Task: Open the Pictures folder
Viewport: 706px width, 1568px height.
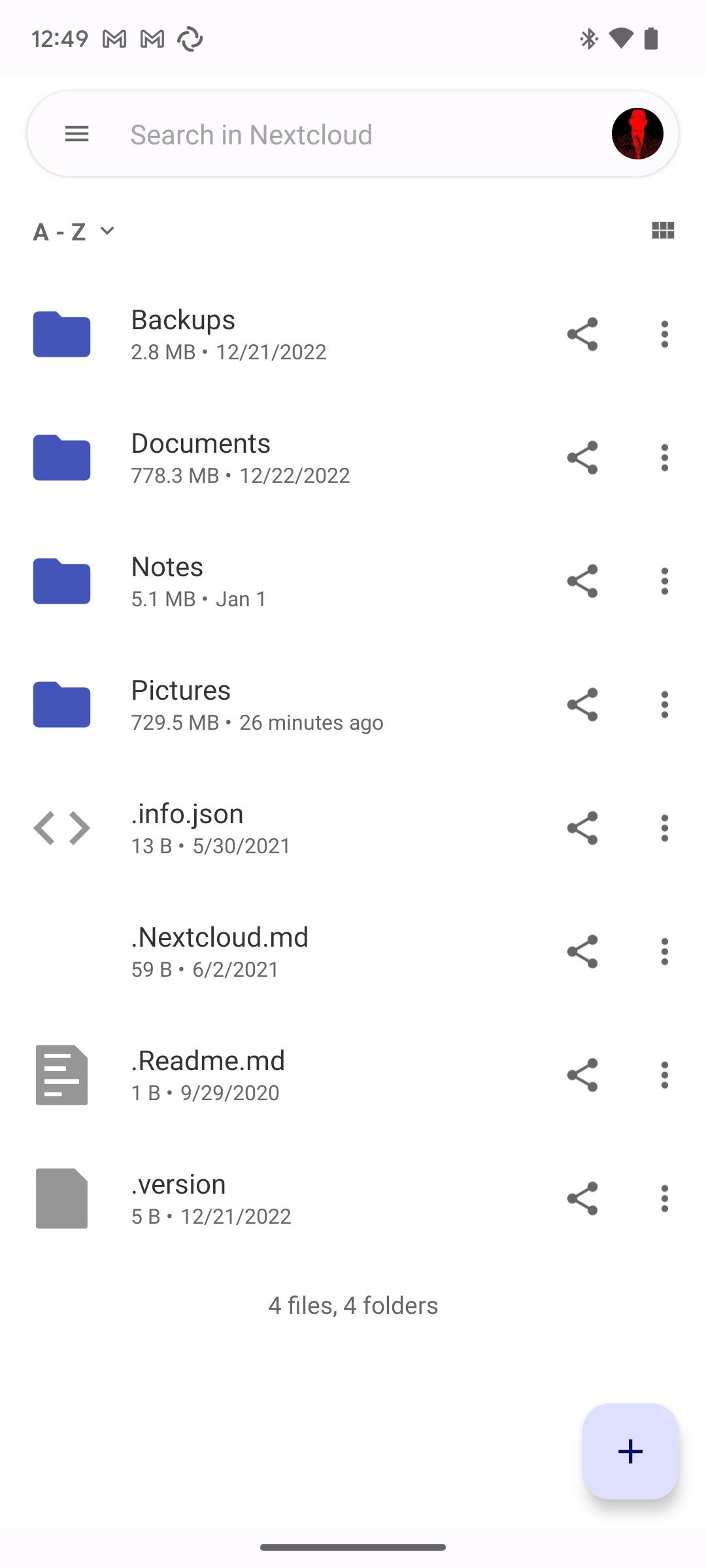Action: click(261, 704)
